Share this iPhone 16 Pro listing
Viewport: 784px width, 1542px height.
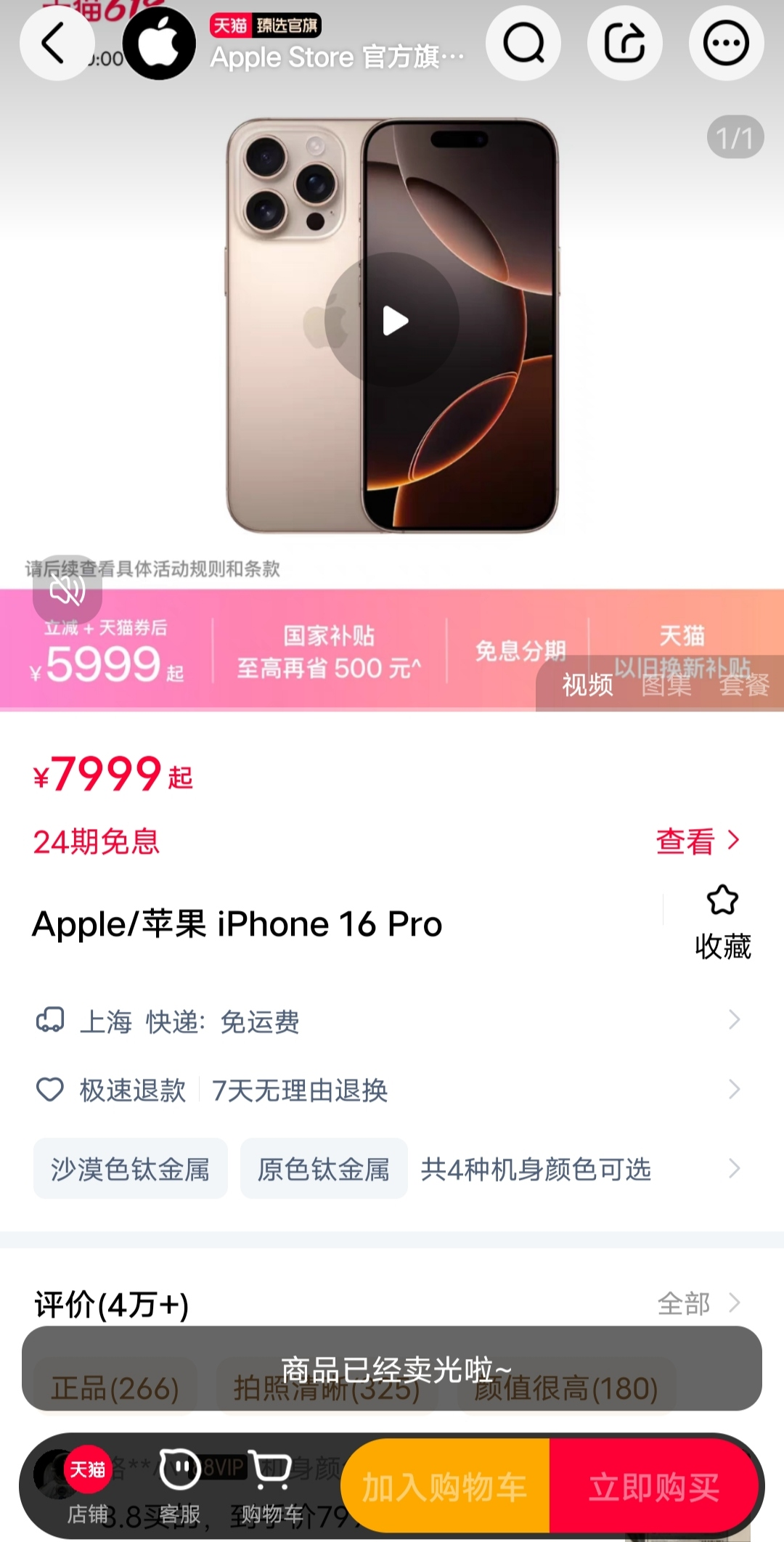(624, 43)
